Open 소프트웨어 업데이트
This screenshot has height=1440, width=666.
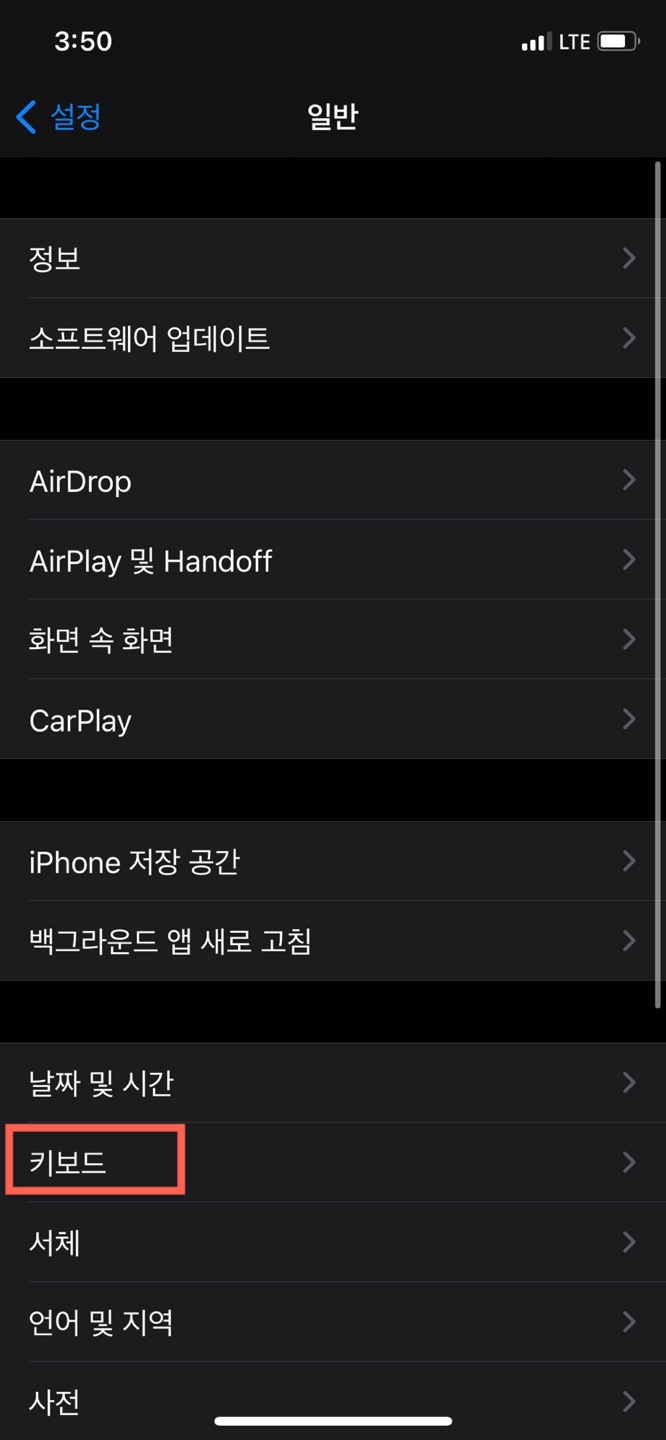[x=332, y=338]
